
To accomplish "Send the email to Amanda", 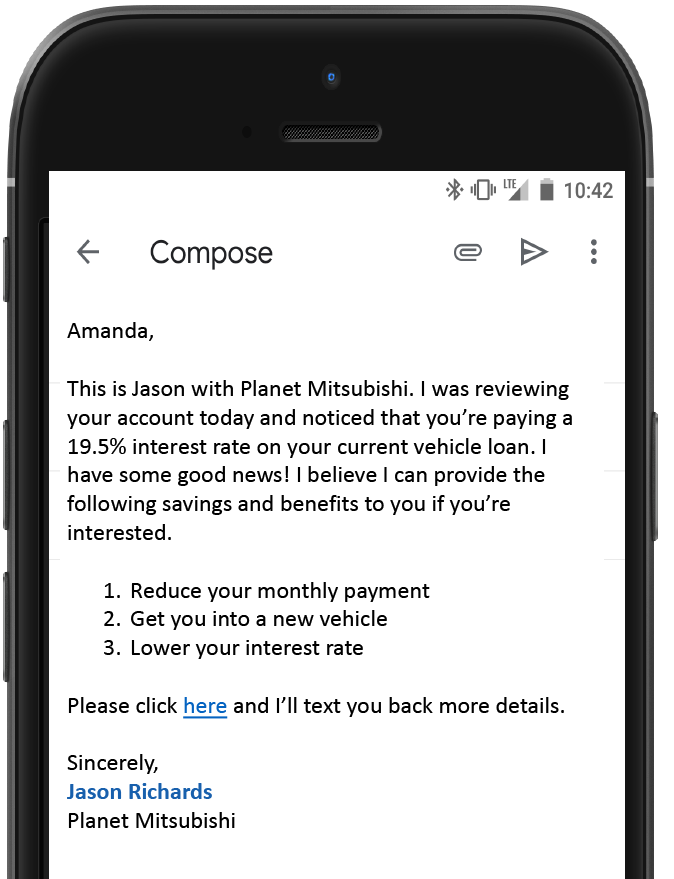I will coord(534,252).
